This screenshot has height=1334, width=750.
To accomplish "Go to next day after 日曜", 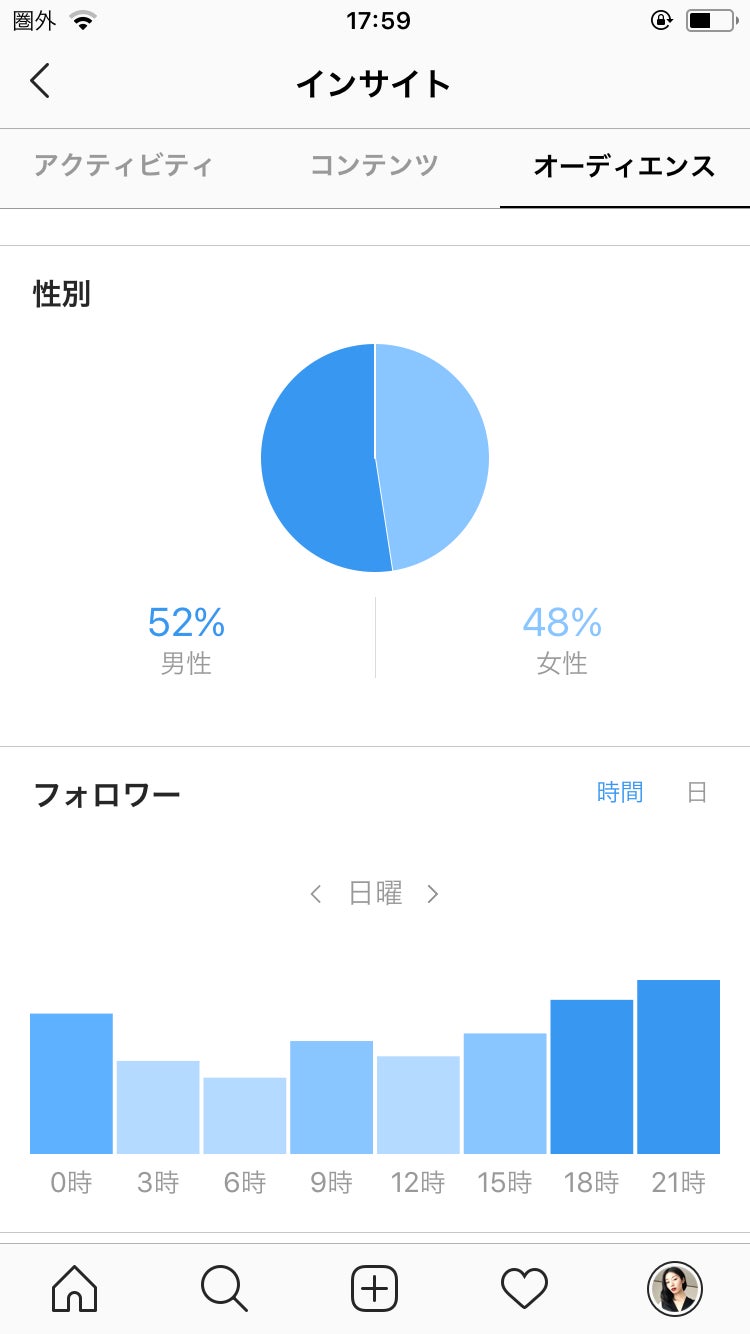I will [x=433, y=893].
